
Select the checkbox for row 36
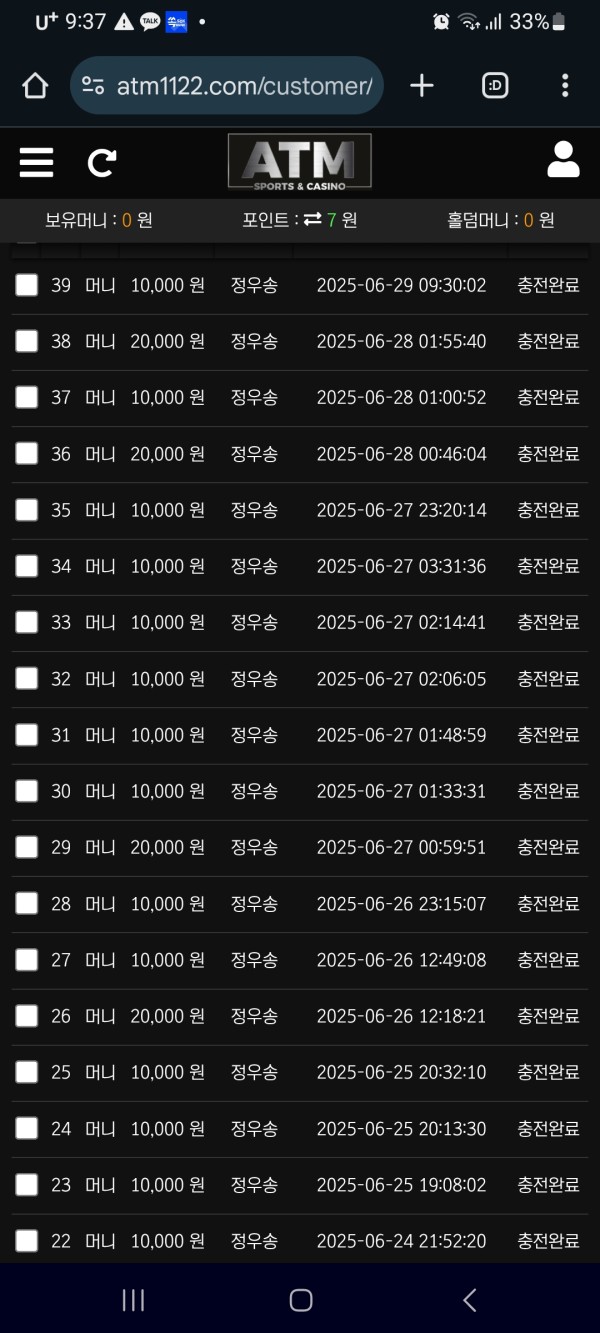(x=27, y=454)
